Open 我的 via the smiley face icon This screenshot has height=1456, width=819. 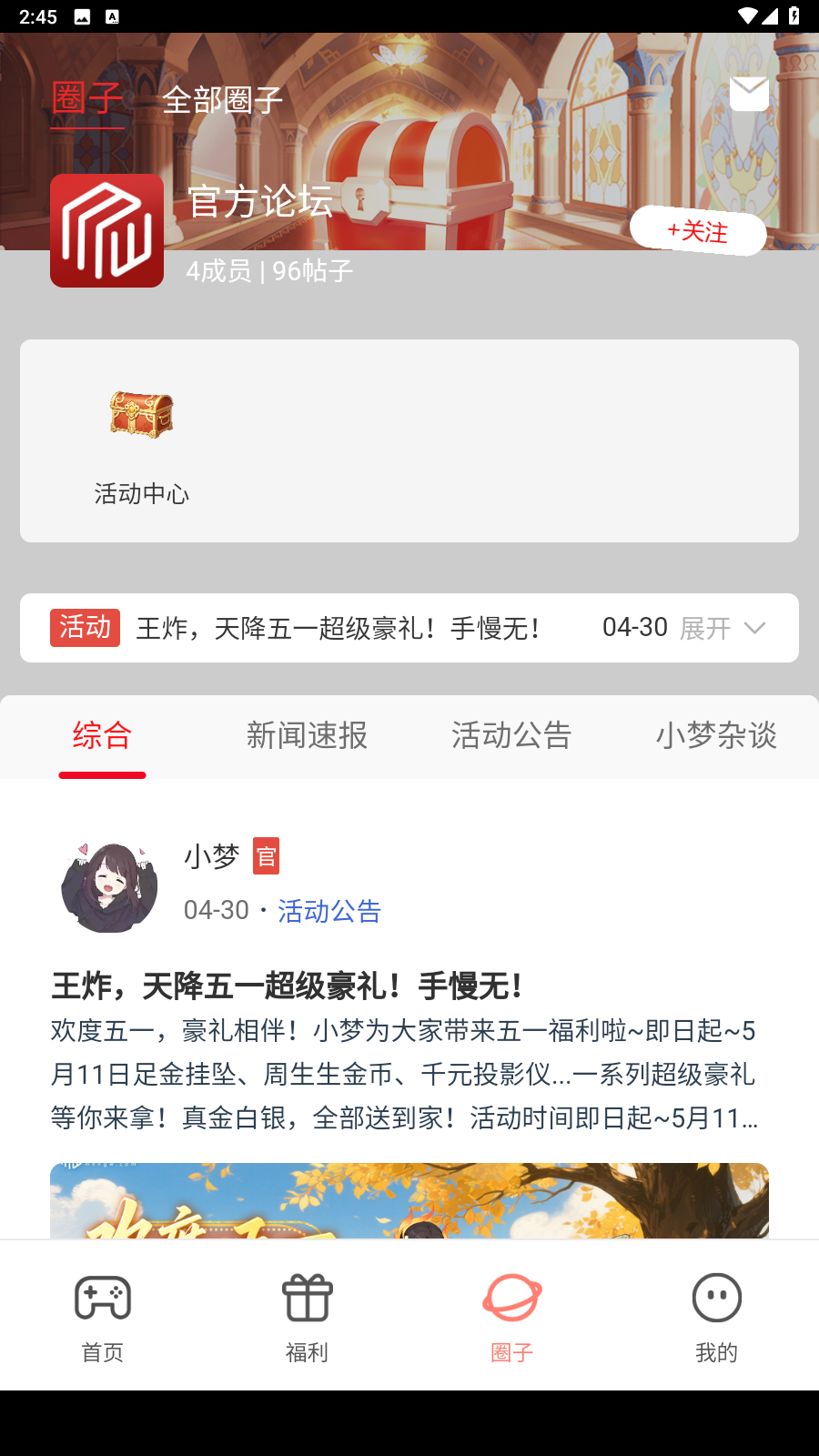[716, 1299]
